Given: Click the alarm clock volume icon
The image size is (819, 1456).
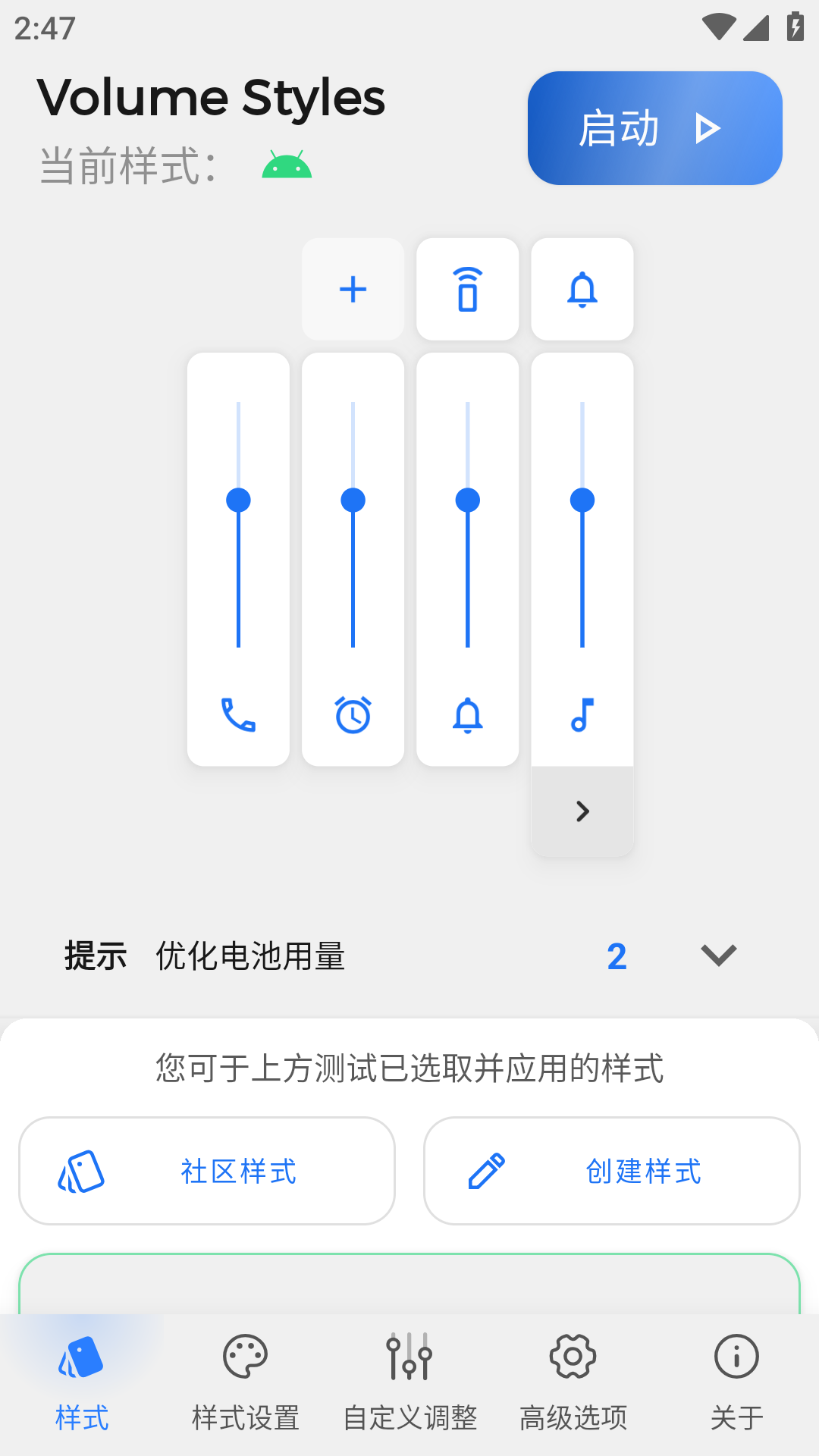Looking at the screenshot, I should click(x=353, y=714).
